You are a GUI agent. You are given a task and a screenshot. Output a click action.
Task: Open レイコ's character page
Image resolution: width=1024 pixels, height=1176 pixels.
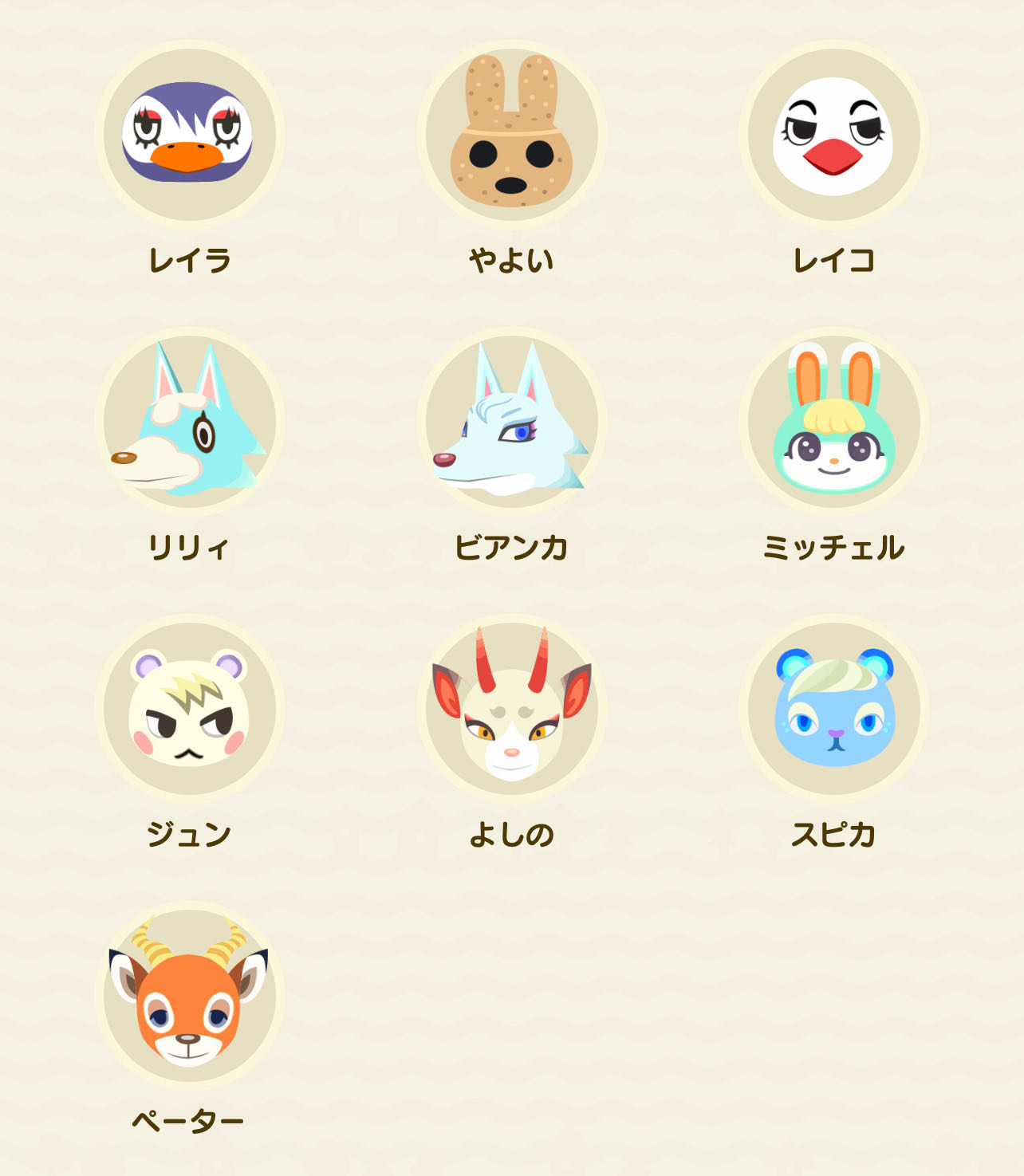[833, 135]
